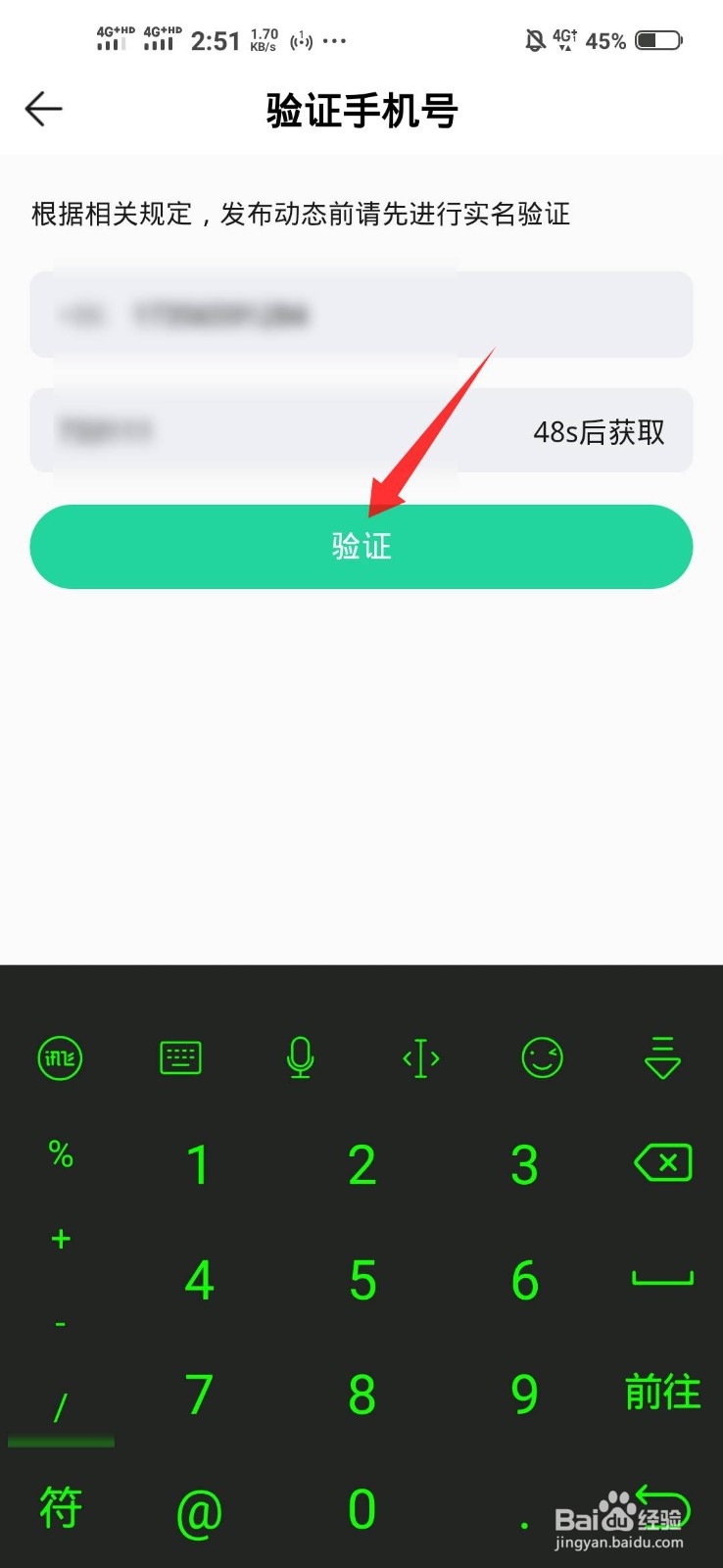Tap the @ at-sign key
Image resolution: width=723 pixels, height=1568 pixels.
[x=199, y=1509]
